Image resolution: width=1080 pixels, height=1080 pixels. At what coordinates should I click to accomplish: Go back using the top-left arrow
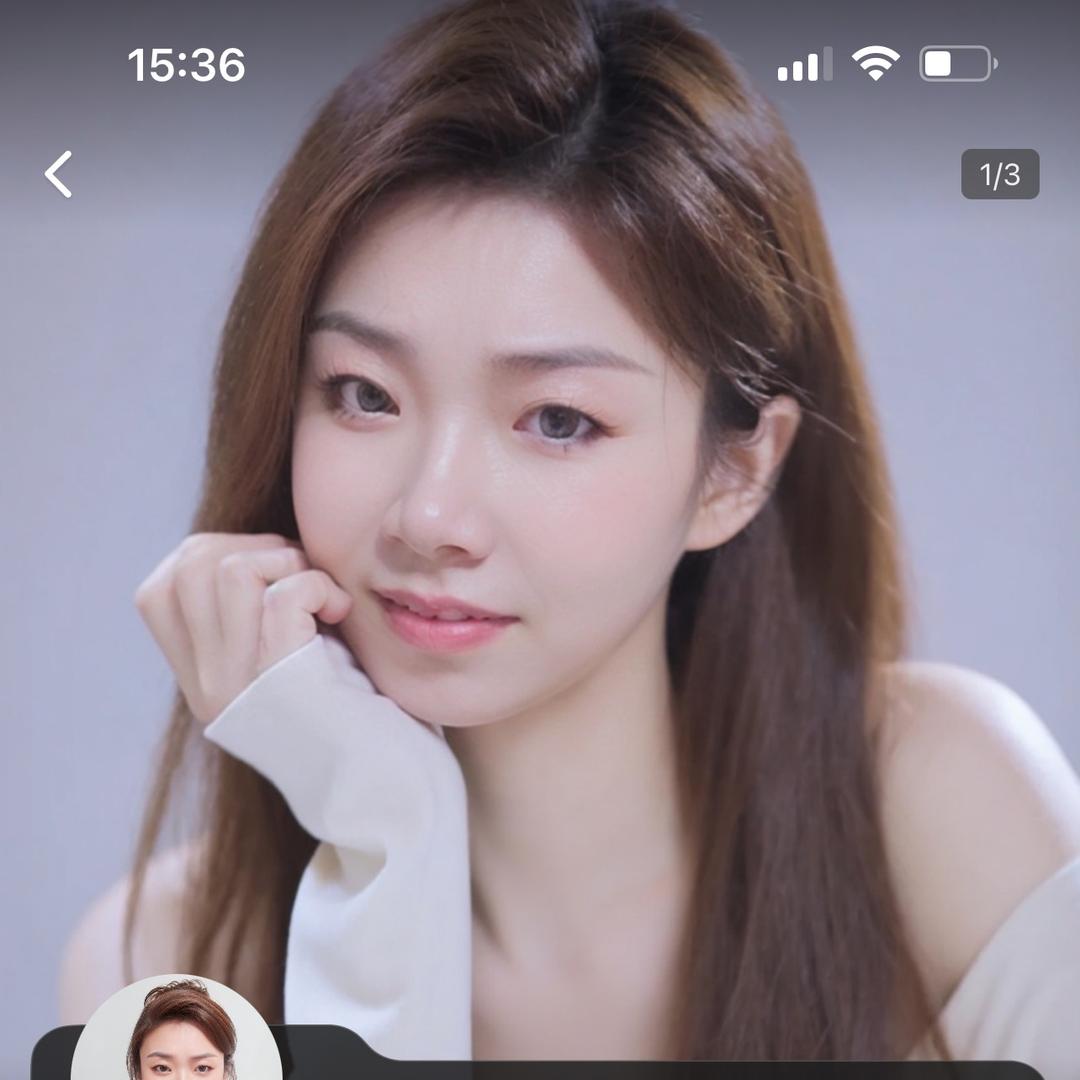click(59, 175)
